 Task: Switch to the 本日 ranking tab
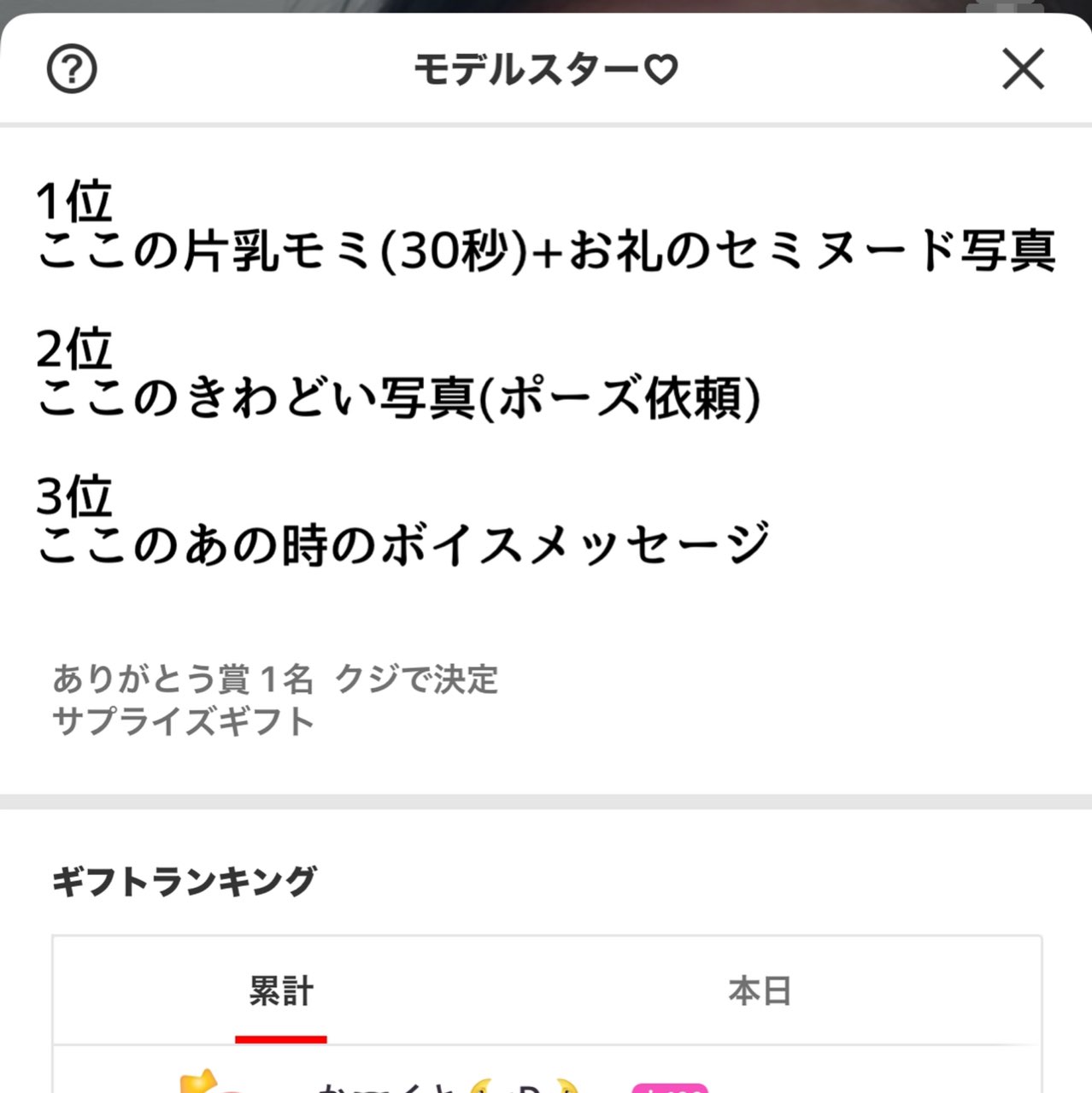760,991
